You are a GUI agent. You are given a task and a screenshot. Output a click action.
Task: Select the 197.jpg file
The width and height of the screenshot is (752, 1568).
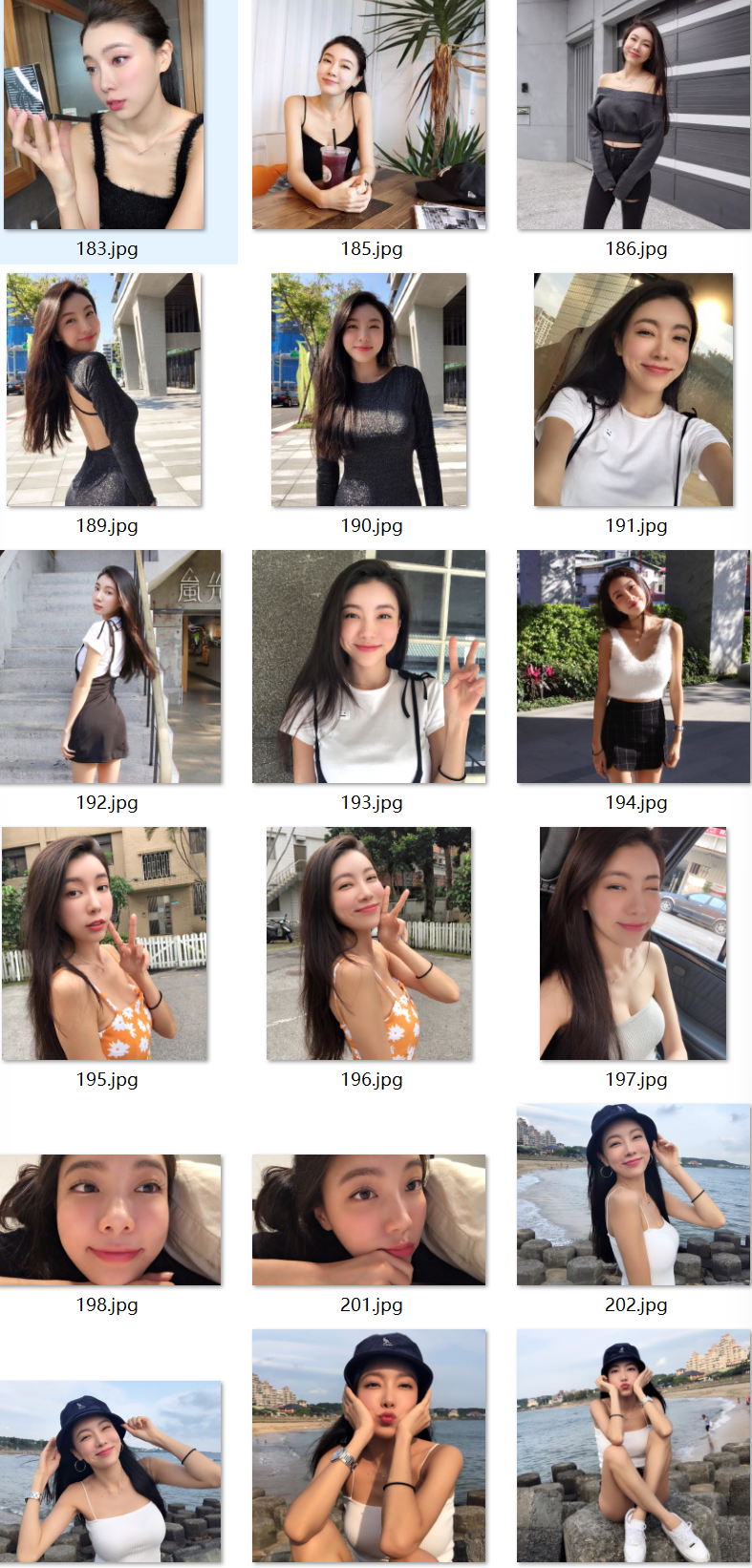(634, 943)
